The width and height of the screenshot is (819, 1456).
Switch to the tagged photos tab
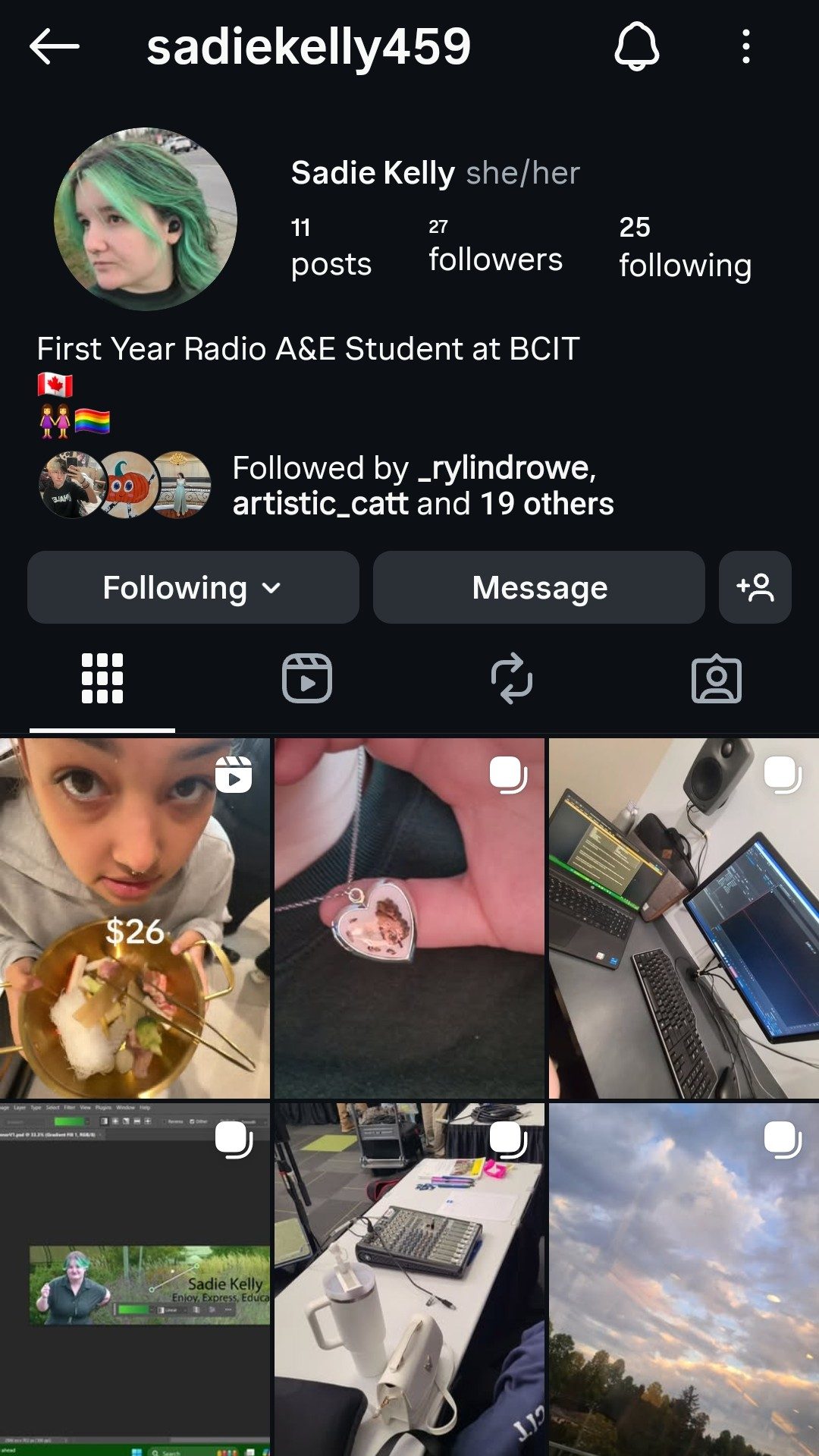tap(717, 678)
